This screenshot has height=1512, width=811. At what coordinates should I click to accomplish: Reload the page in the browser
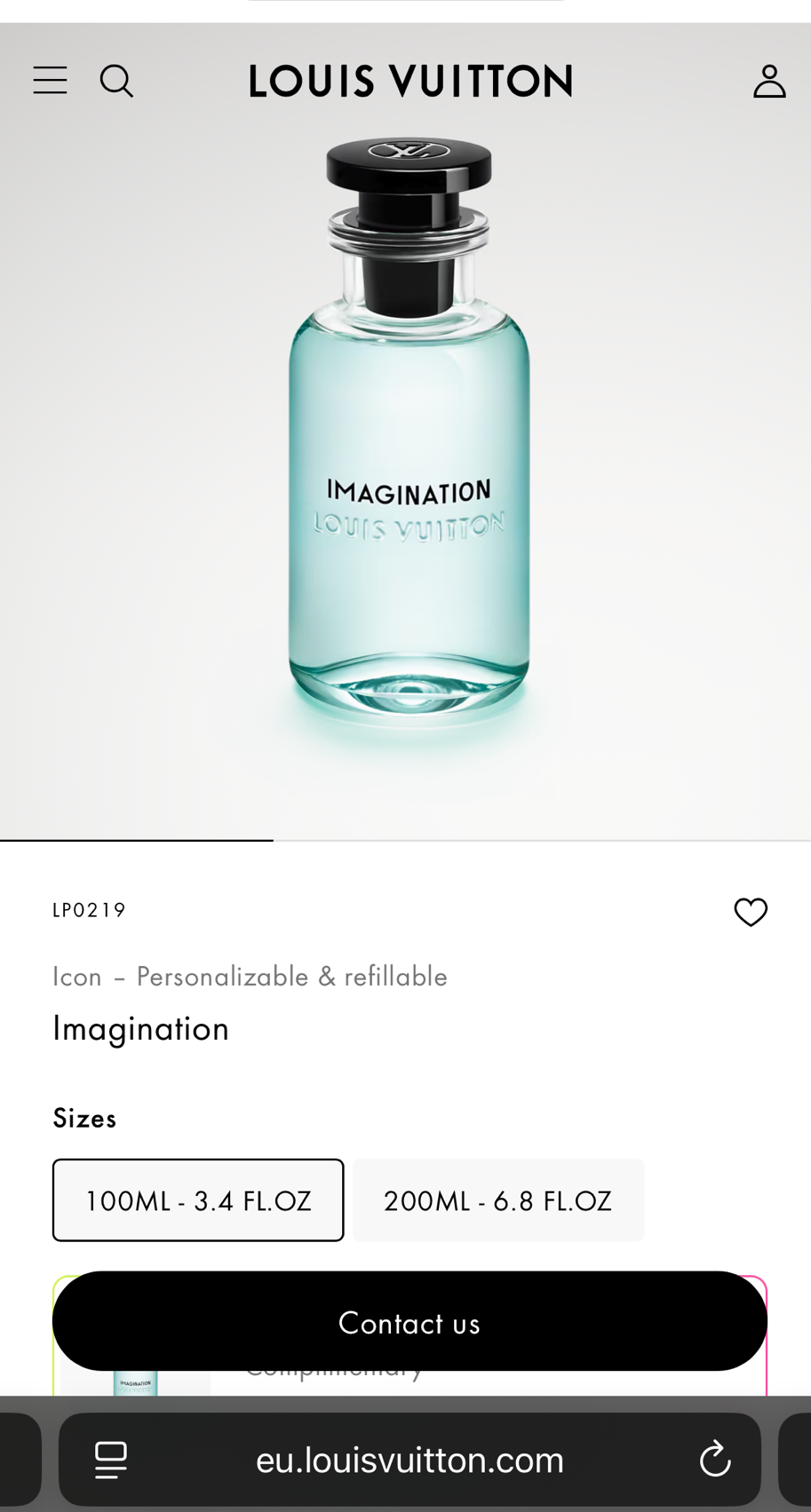715,1460
